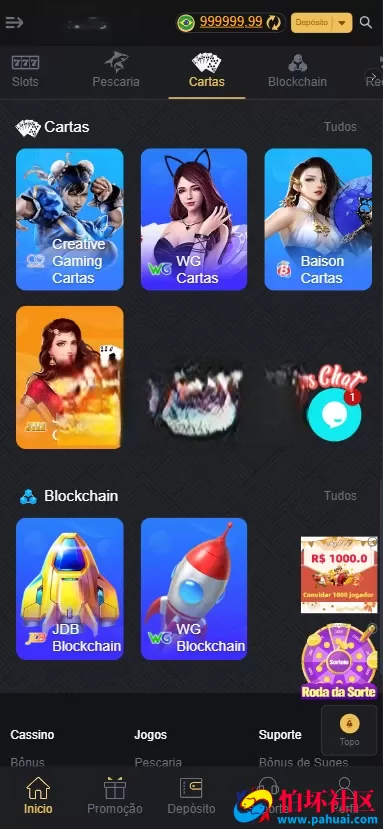This screenshot has height=829, width=383.
Task: Open the WG Cartas tile
Action: [194, 219]
